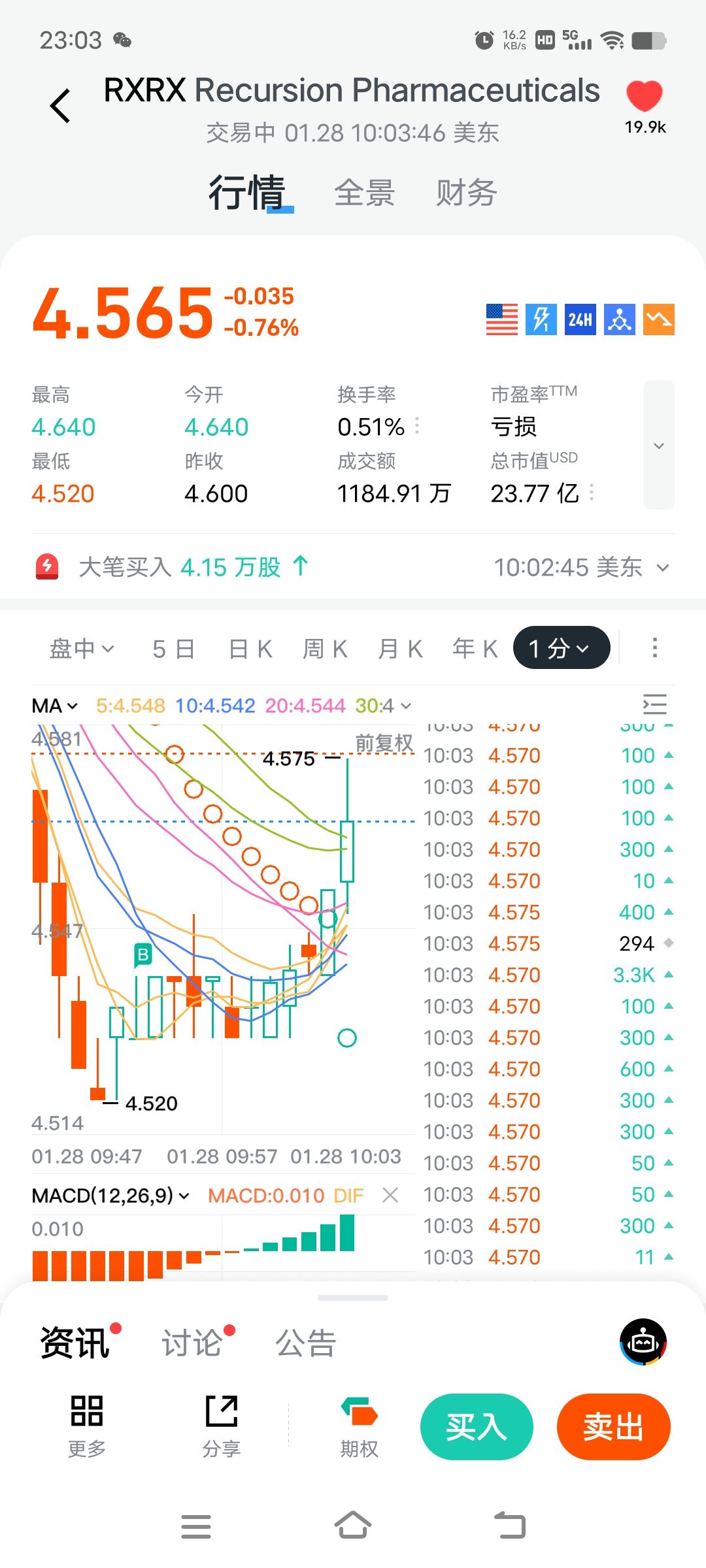The width and height of the screenshot is (706, 1568).
Task: Open the chart overflow menu
Action: tap(654, 648)
